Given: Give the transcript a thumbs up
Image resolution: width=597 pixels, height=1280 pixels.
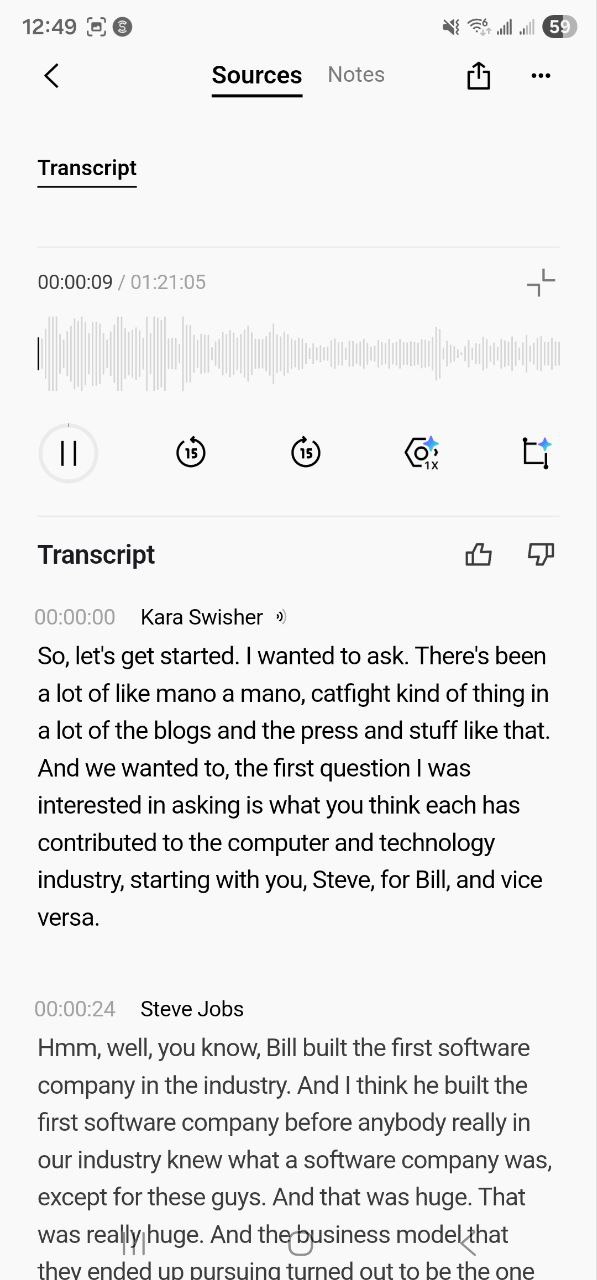Looking at the screenshot, I should (479, 554).
